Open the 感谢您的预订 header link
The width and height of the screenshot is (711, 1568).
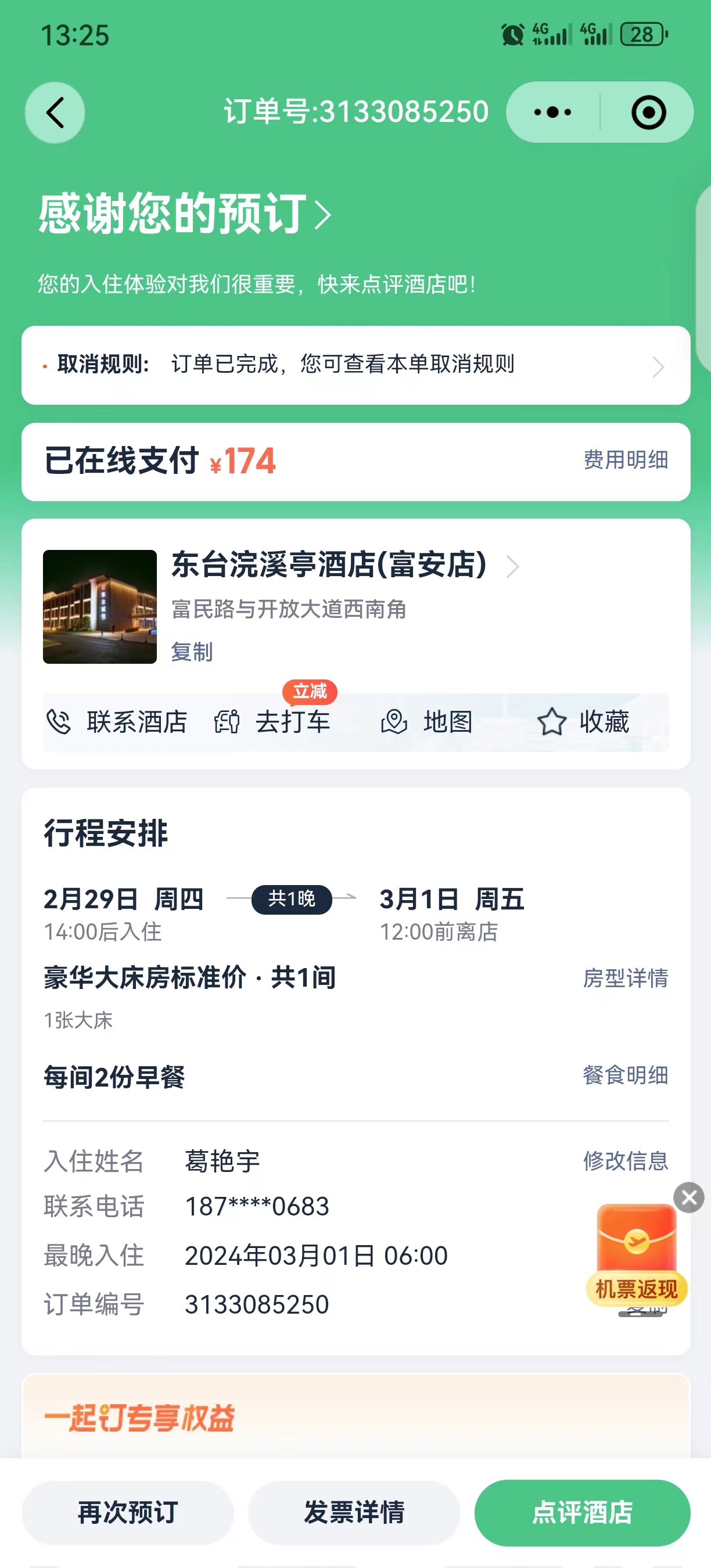click(185, 214)
